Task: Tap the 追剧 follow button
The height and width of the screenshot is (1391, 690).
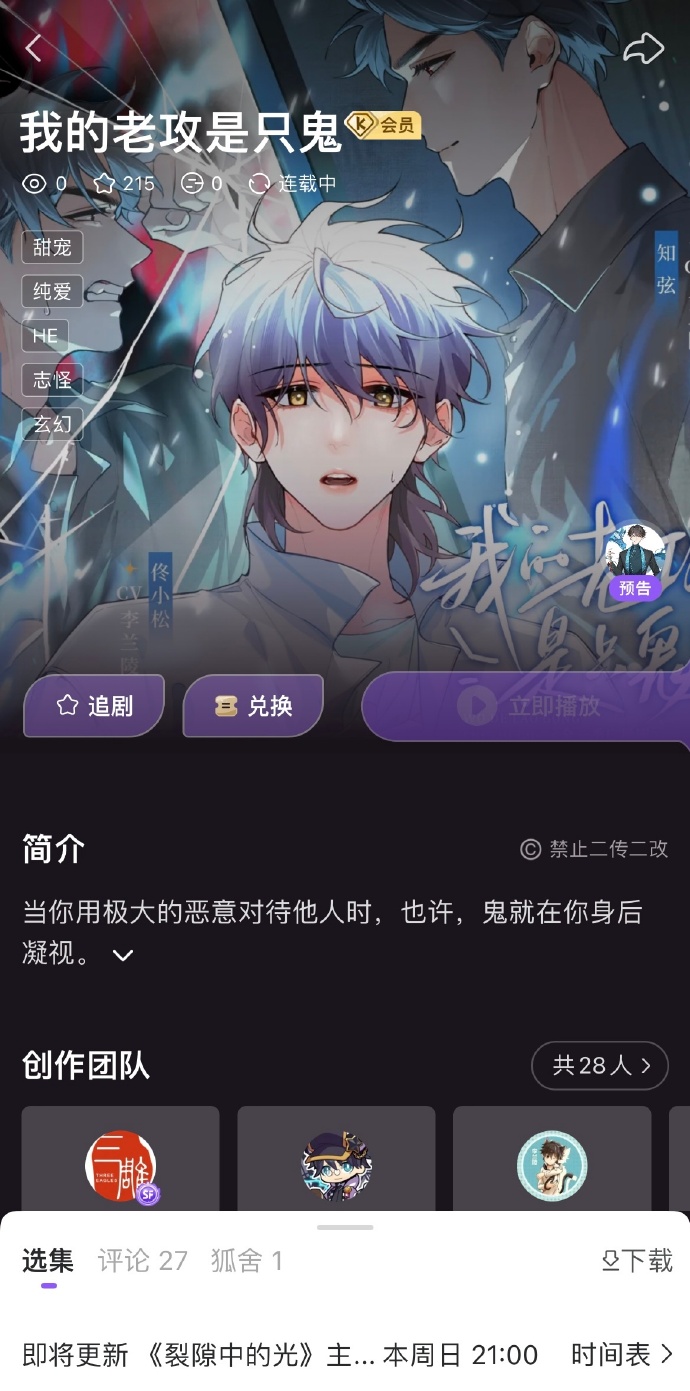Action: tap(94, 706)
